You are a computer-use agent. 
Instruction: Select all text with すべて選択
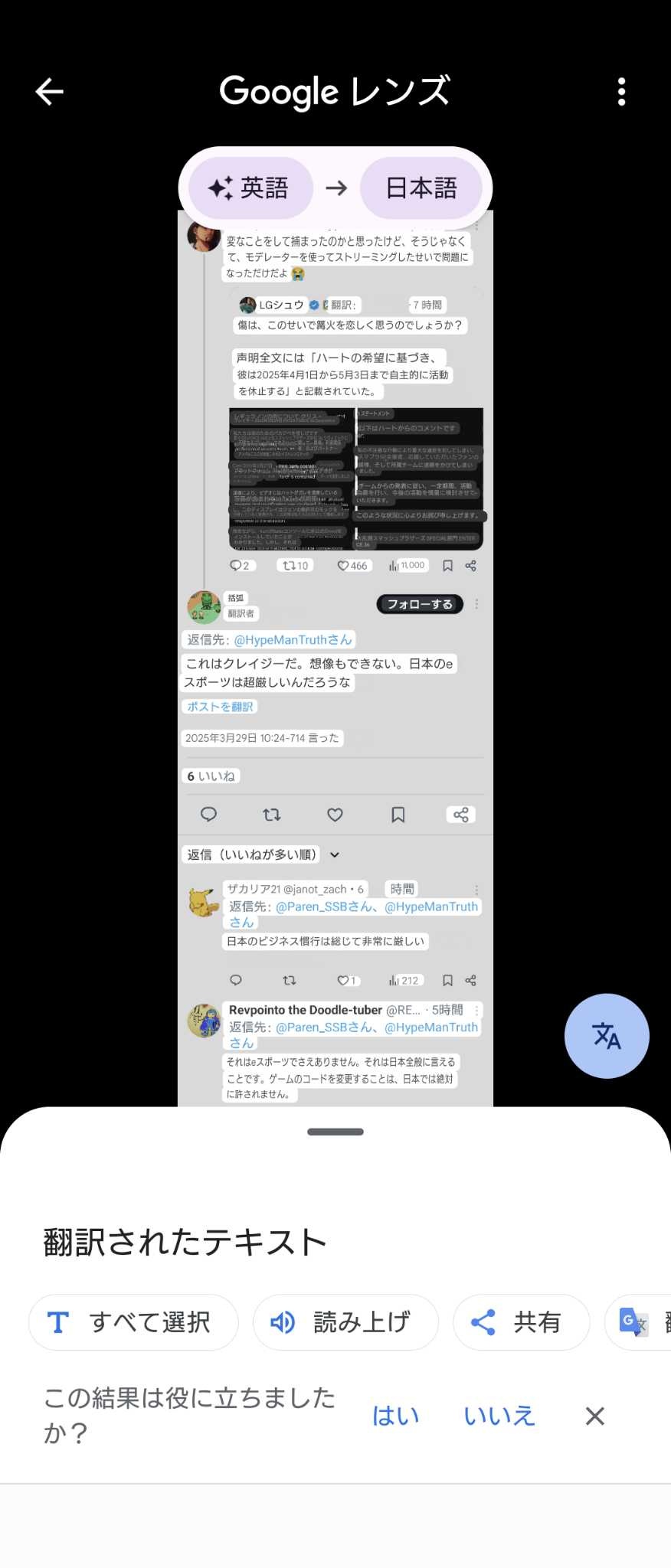(x=133, y=1322)
